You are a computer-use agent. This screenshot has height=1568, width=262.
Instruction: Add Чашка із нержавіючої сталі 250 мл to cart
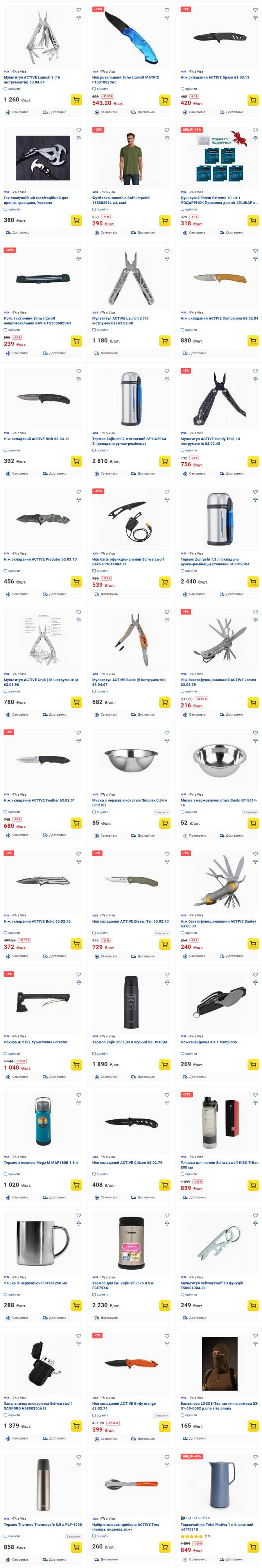76,1306
